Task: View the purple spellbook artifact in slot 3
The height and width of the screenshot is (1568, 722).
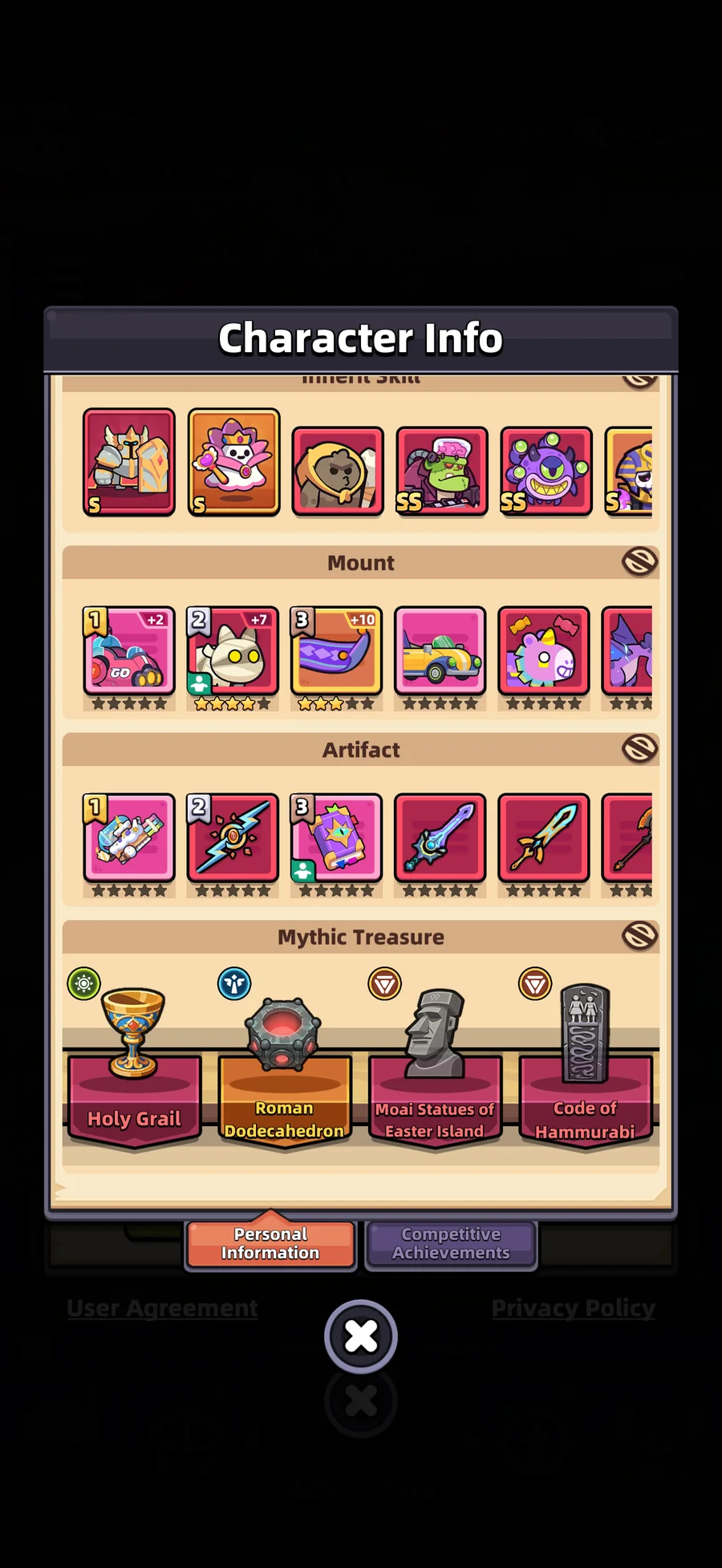Action: [336, 837]
